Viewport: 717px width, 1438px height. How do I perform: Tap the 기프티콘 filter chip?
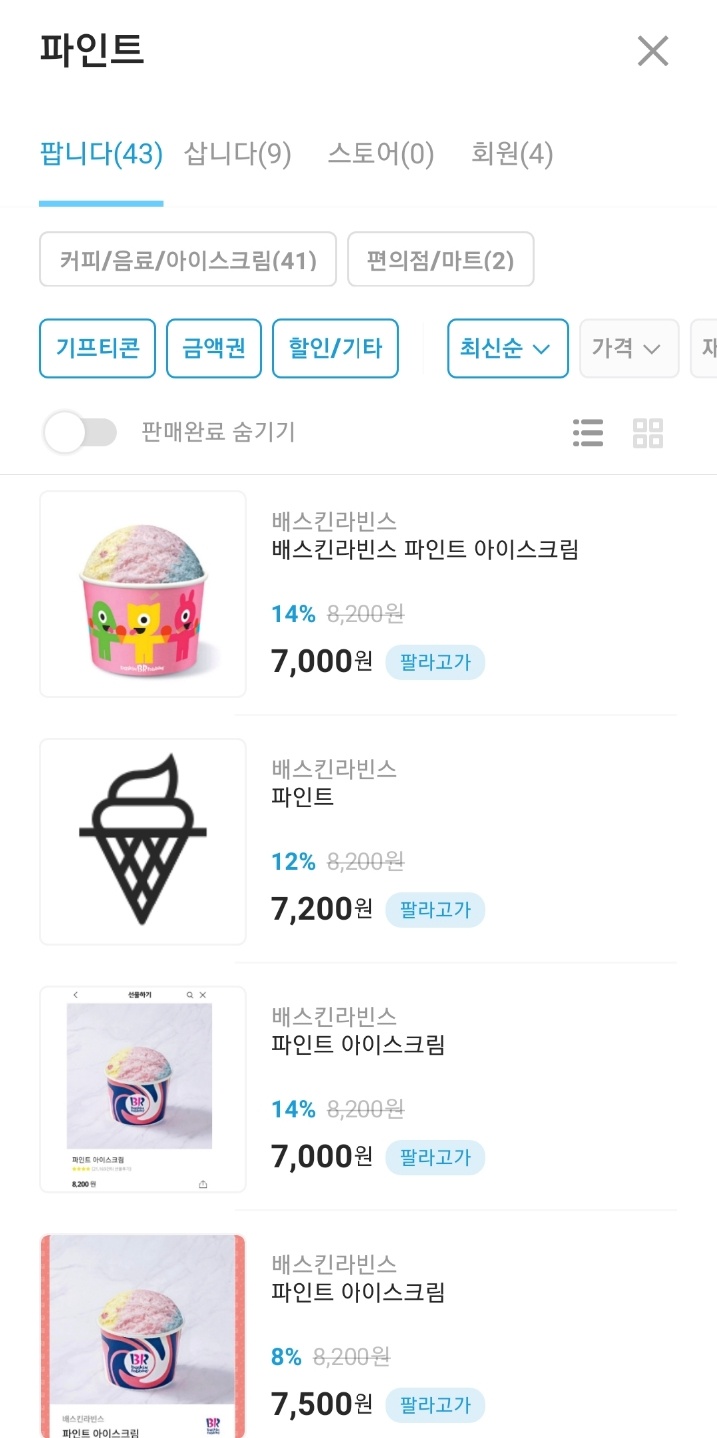point(97,348)
